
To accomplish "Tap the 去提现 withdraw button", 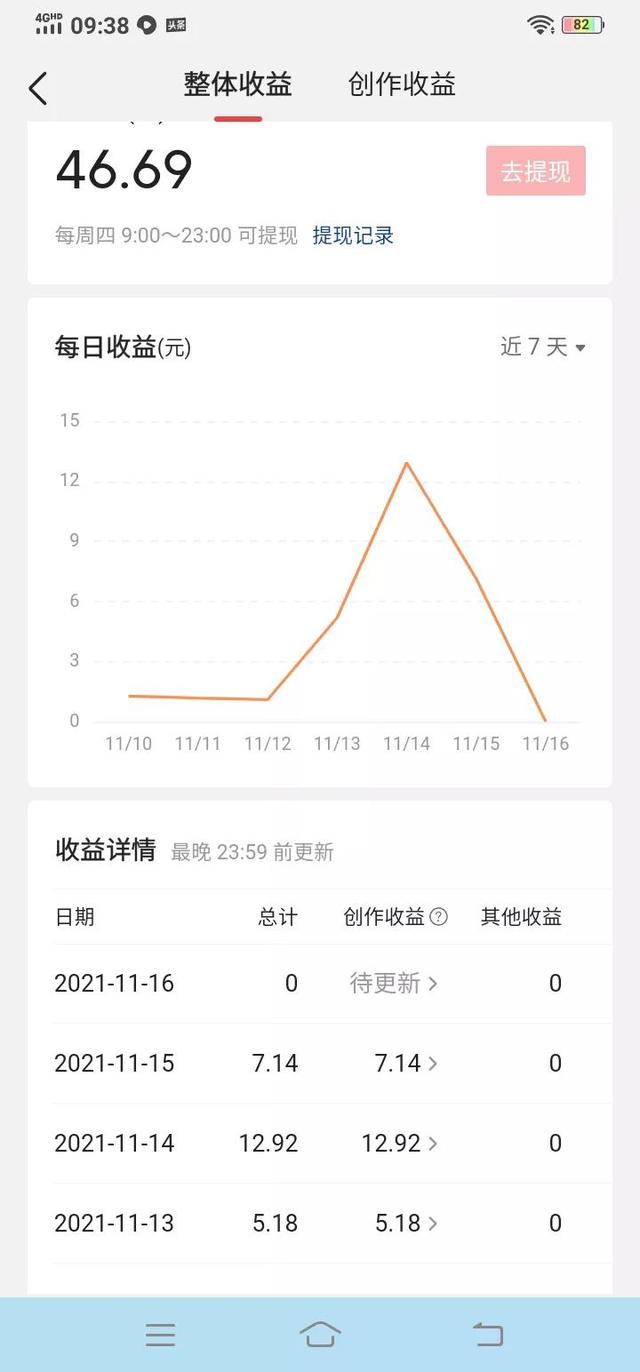I will coord(535,171).
